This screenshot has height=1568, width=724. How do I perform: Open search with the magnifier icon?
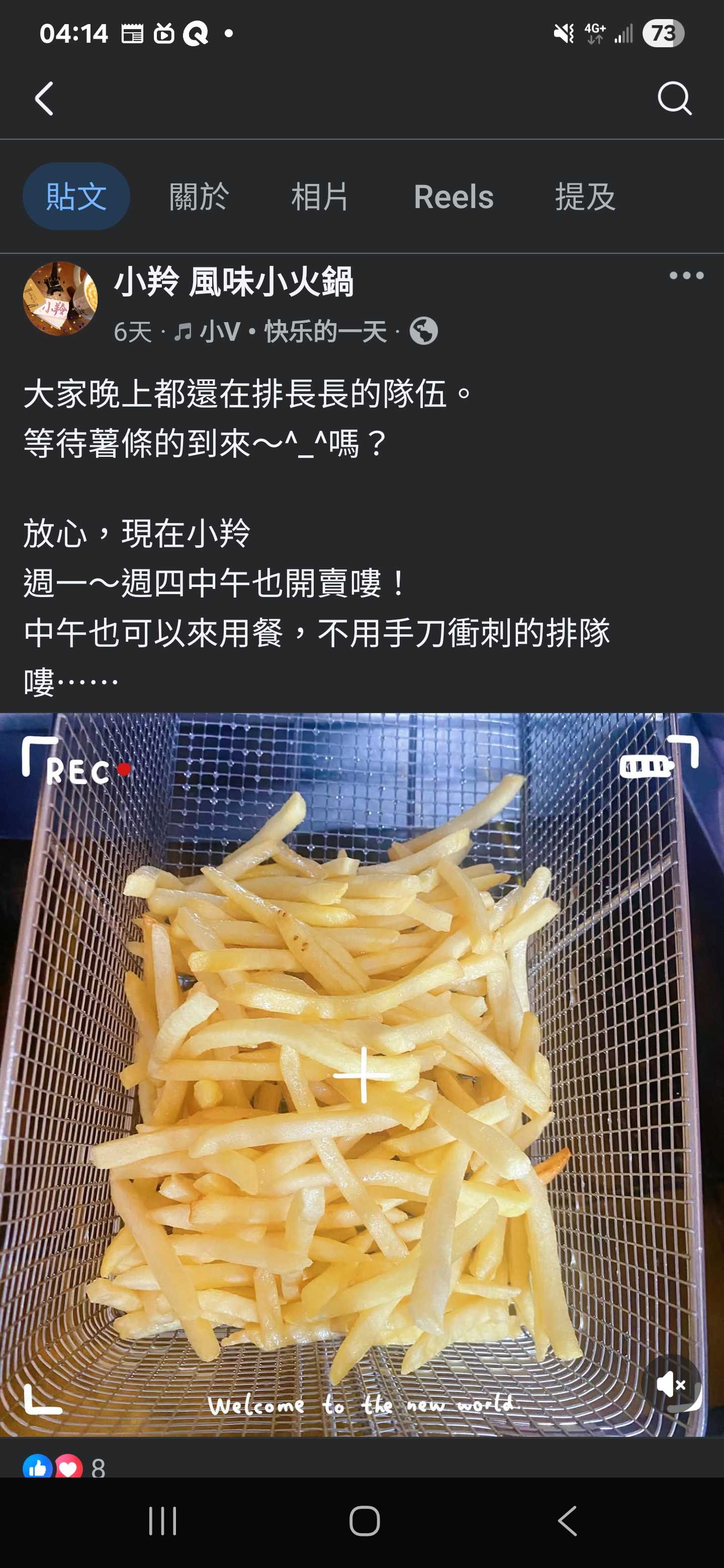pyautogui.click(x=674, y=99)
